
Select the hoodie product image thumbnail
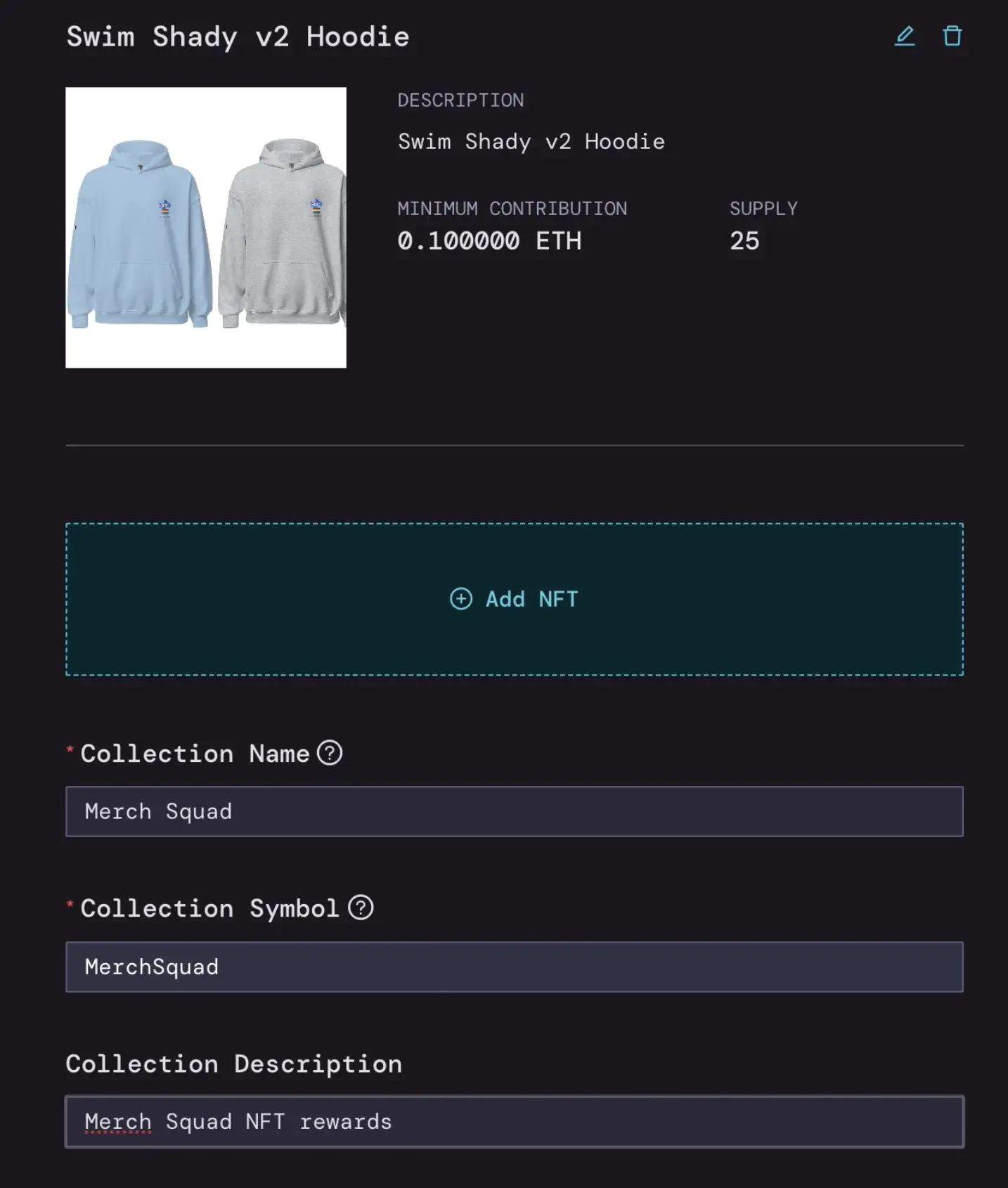(205, 227)
